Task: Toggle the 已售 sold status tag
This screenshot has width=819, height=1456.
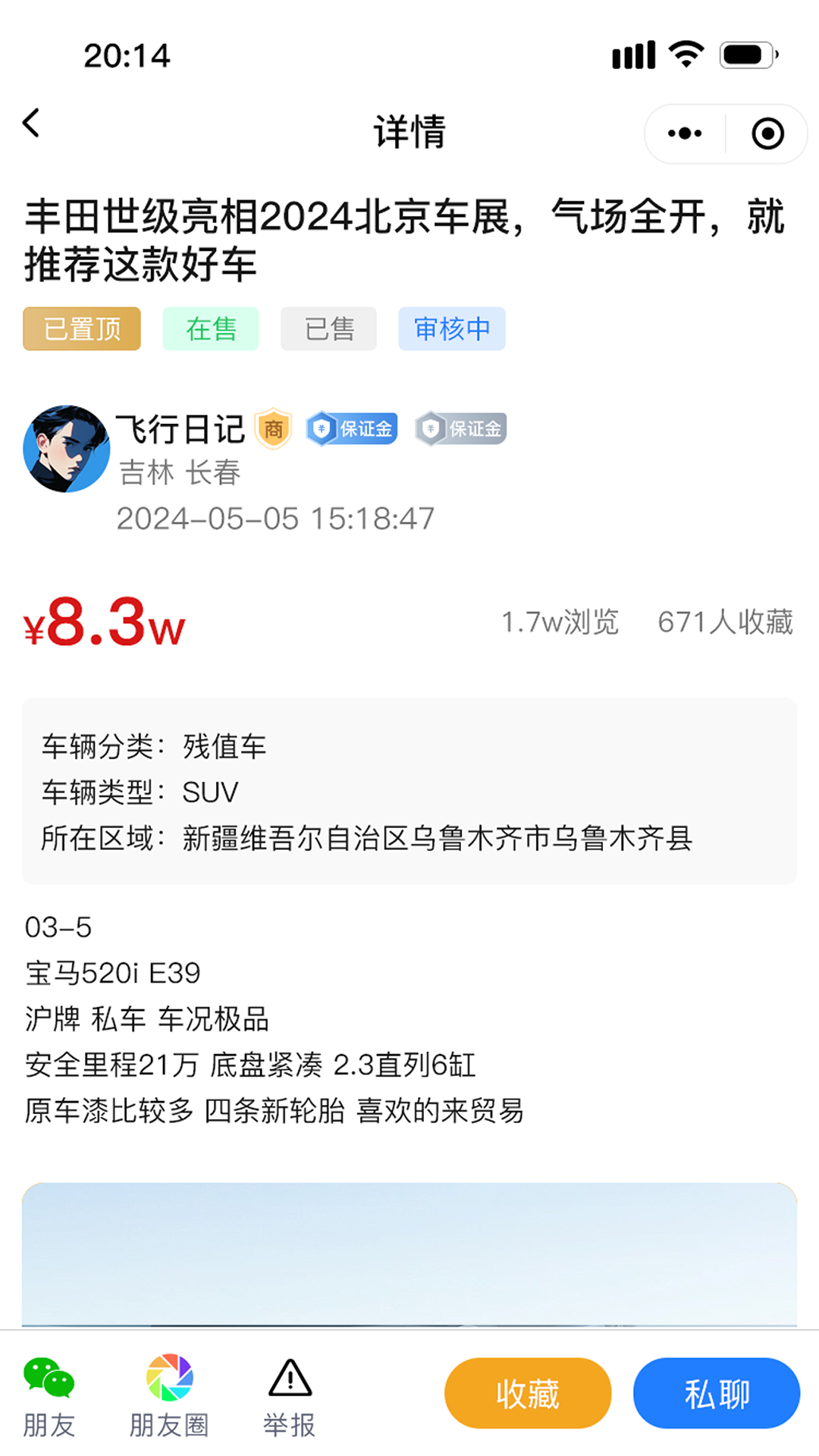Action: tap(328, 328)
